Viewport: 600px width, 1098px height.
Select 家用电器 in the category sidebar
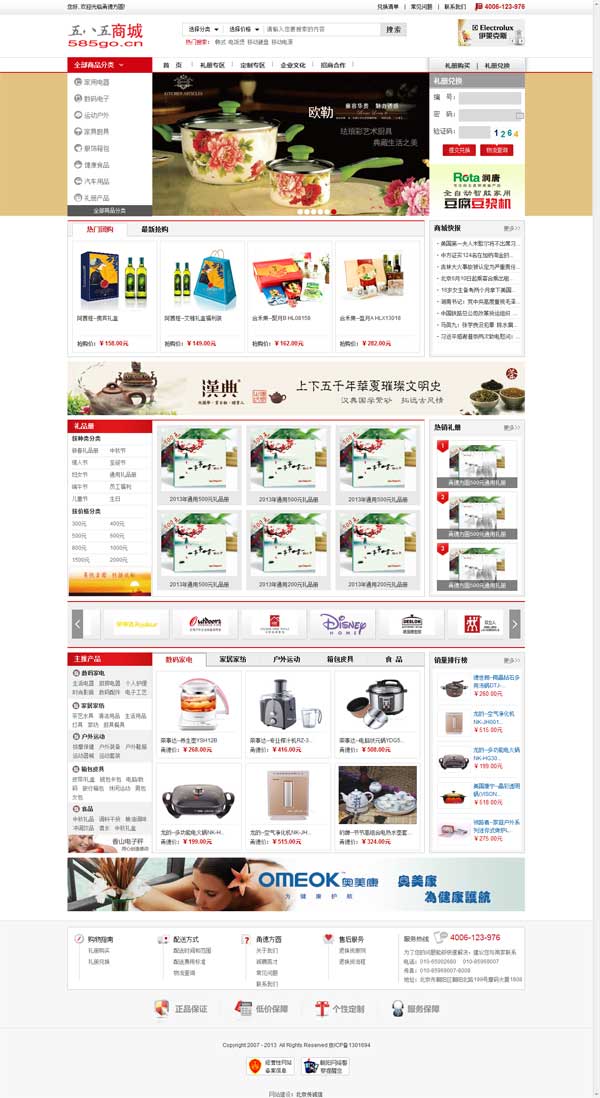point(97,82)
